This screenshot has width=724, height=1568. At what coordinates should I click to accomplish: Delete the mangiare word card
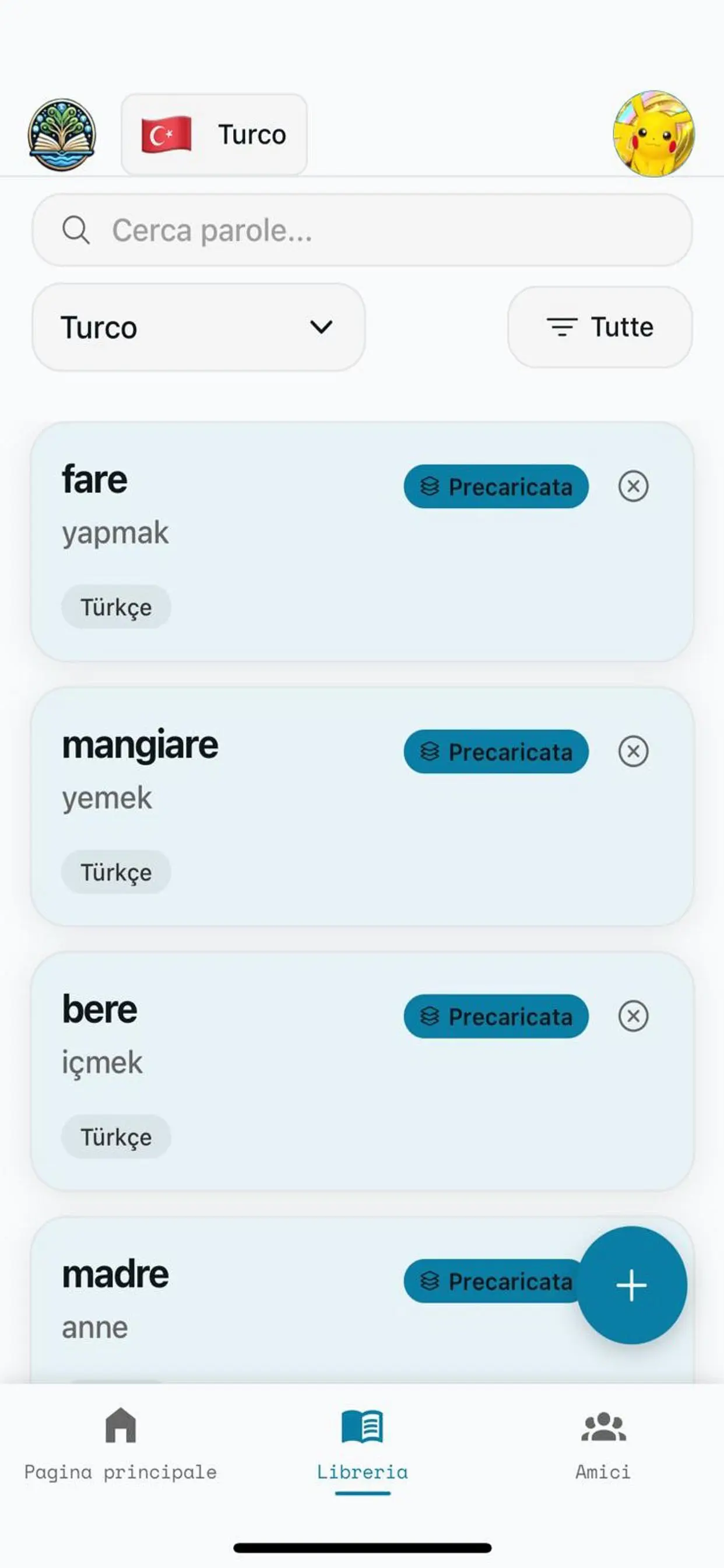[633, 751]
